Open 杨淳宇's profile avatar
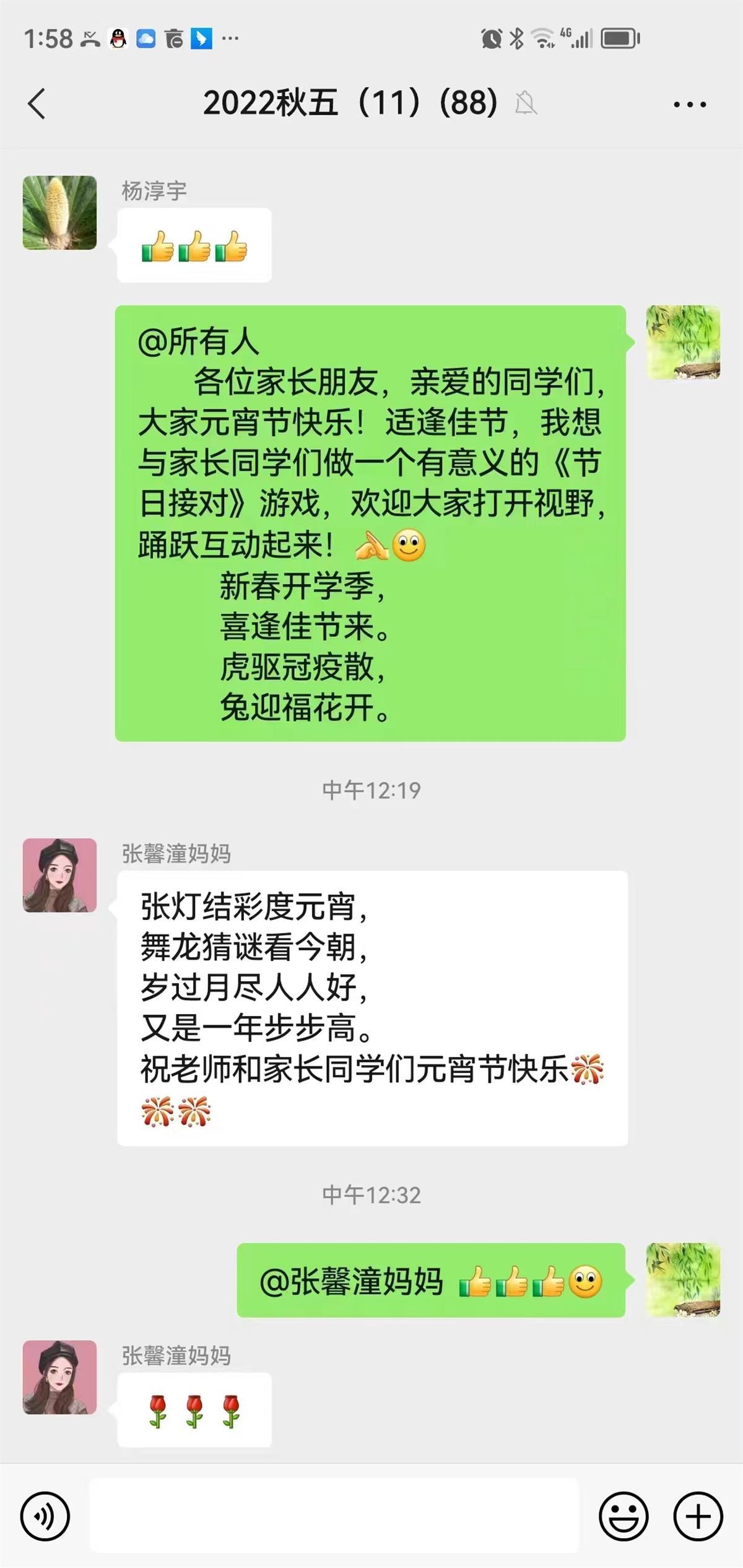Viewport: 743px width, 1568px height. 59,212
